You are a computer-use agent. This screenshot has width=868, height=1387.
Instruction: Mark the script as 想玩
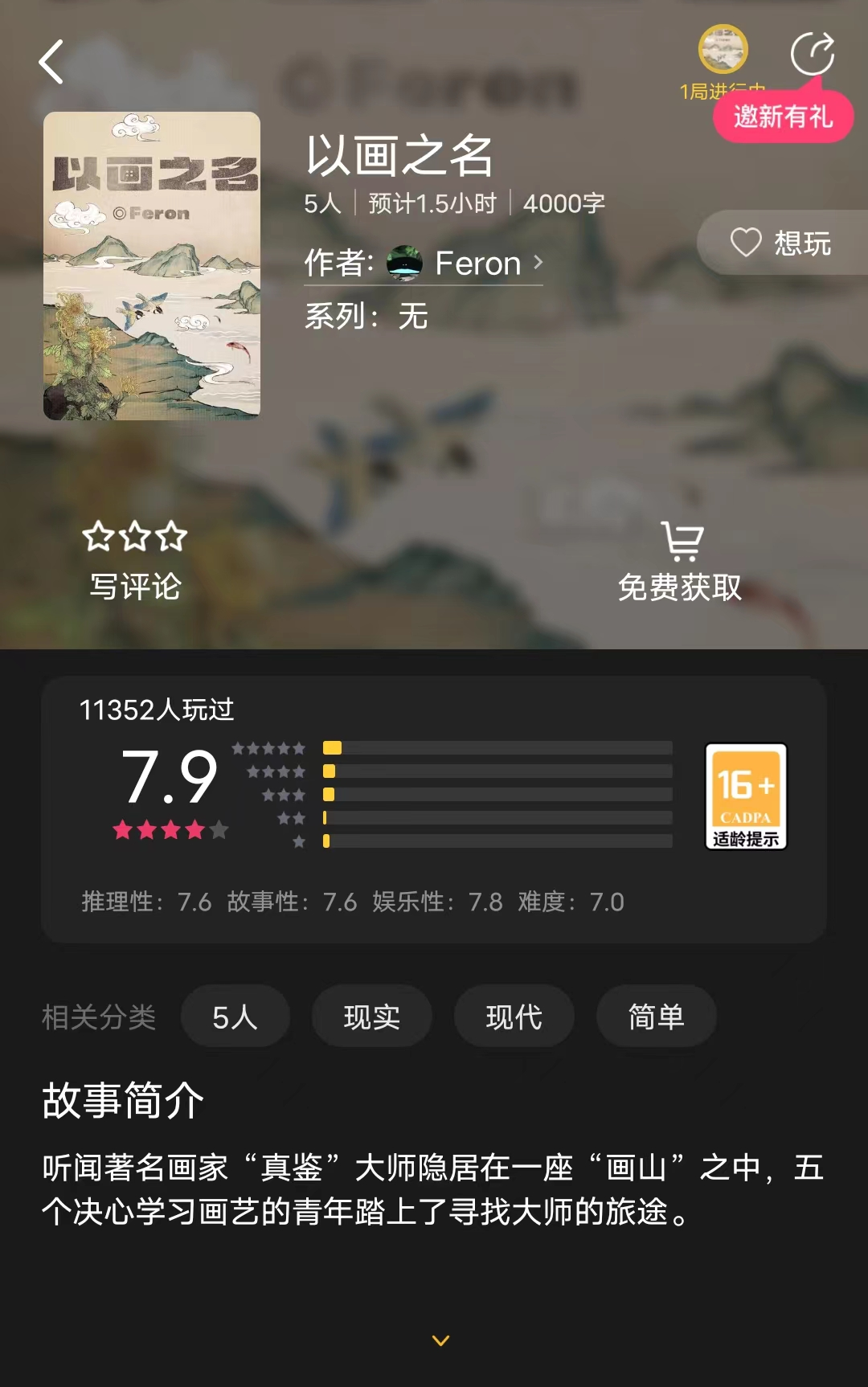click(x=781, y=243)
